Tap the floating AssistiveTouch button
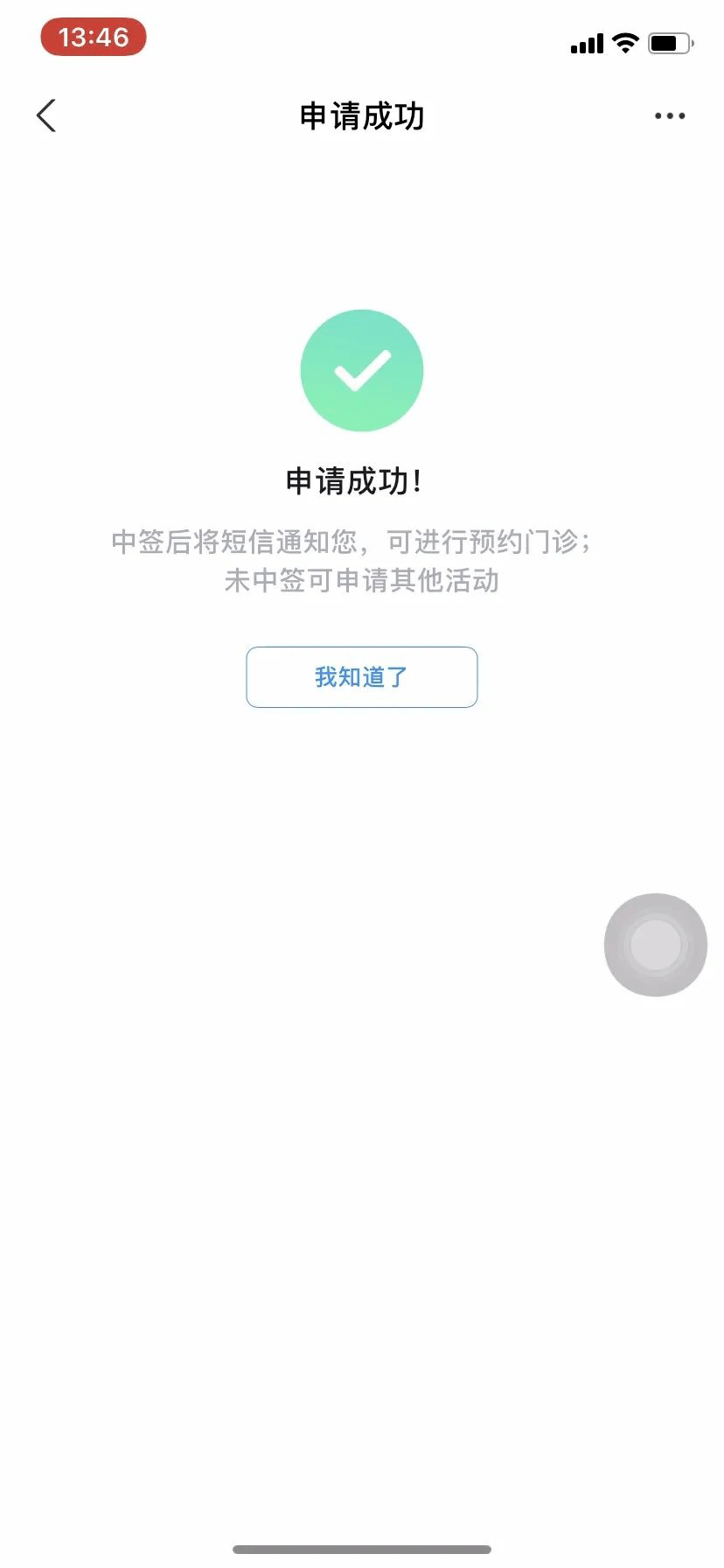724x1568 pixels. click(656, 944)
